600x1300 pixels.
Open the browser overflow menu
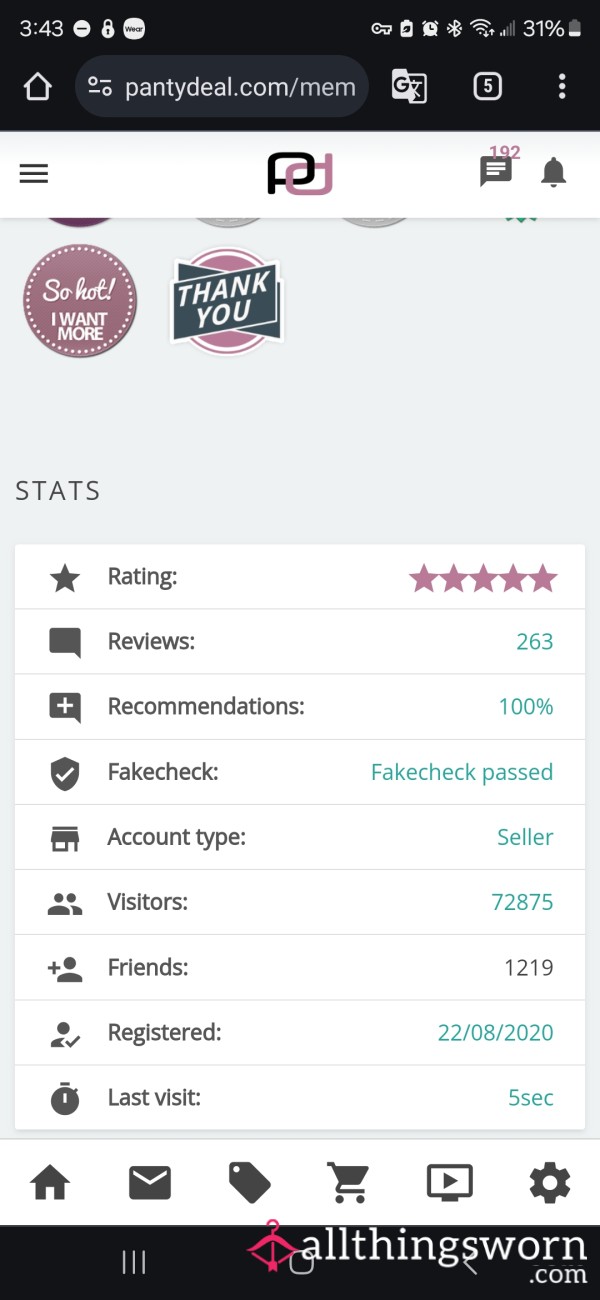[562, 87]
